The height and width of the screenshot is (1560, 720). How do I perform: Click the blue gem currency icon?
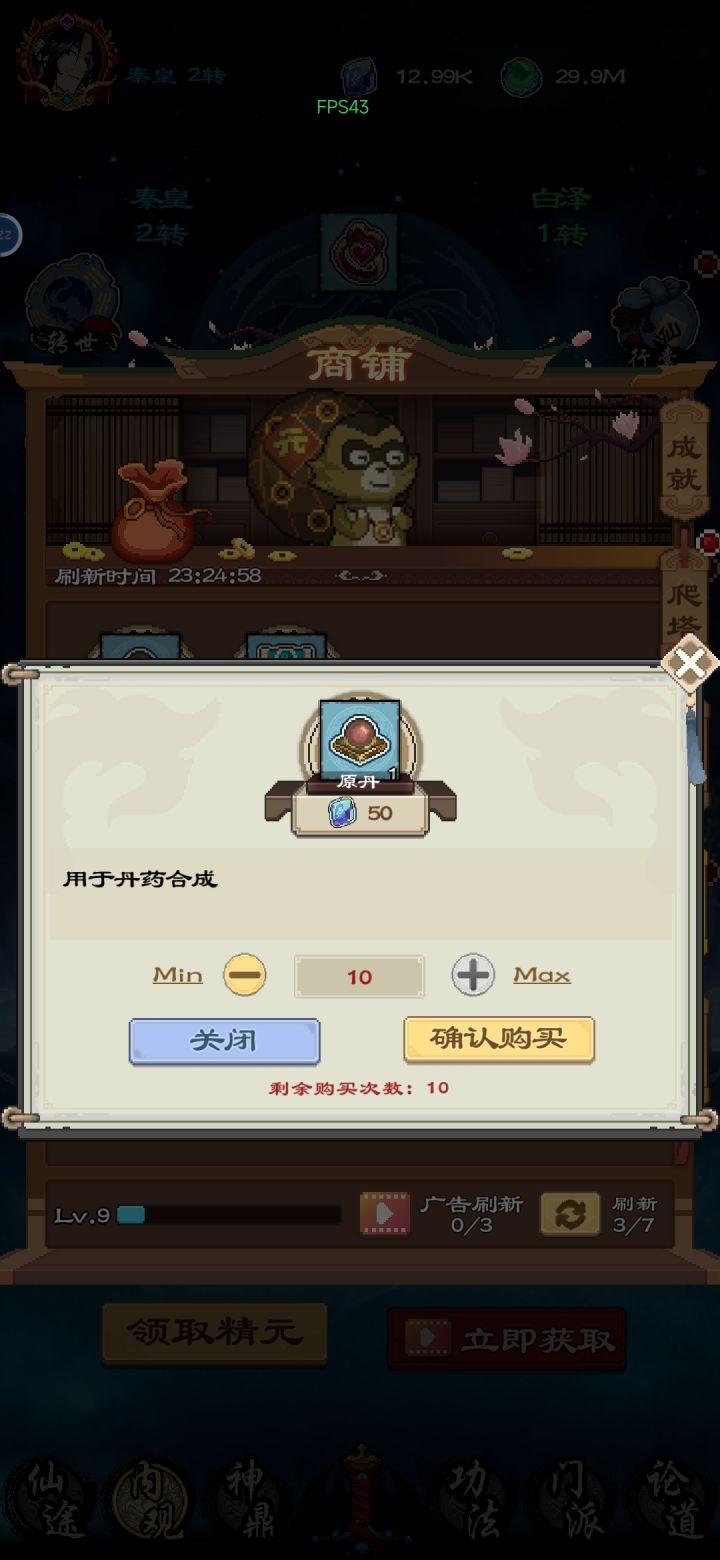click(357, 75)
